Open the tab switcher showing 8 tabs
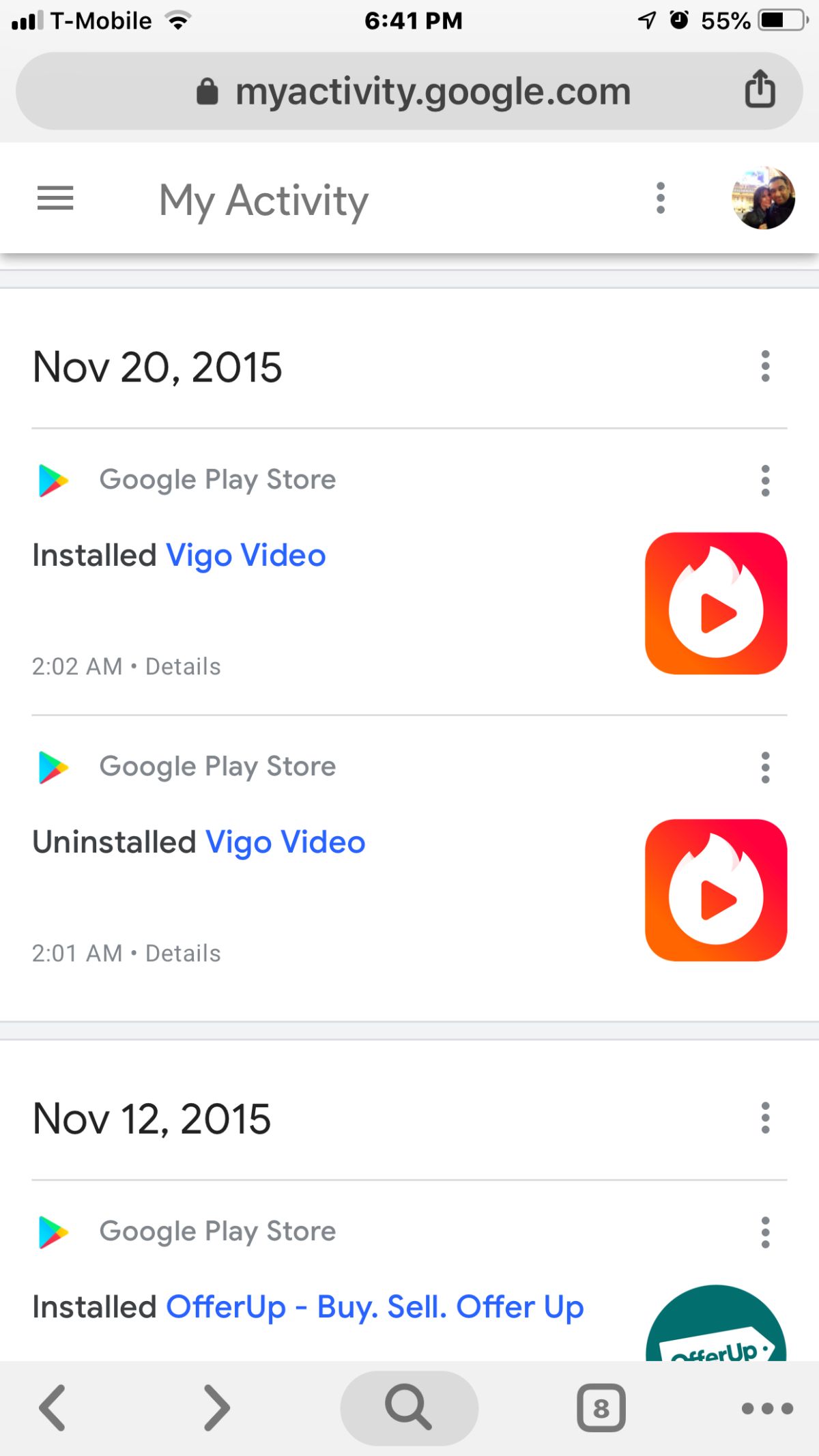Viewport: 819px width, 1456px height. [601, 1408]
